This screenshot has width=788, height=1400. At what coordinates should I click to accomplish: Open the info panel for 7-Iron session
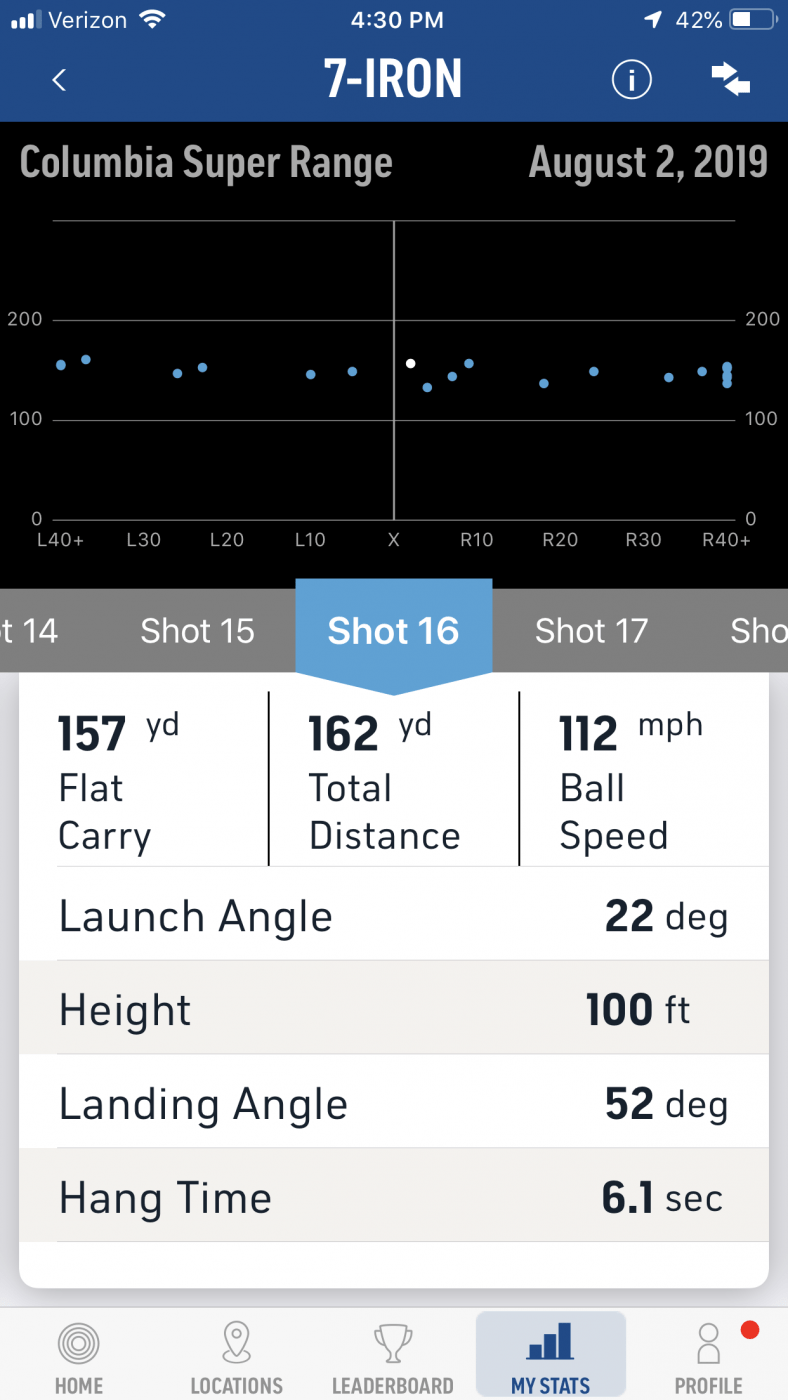coord(631,79)
